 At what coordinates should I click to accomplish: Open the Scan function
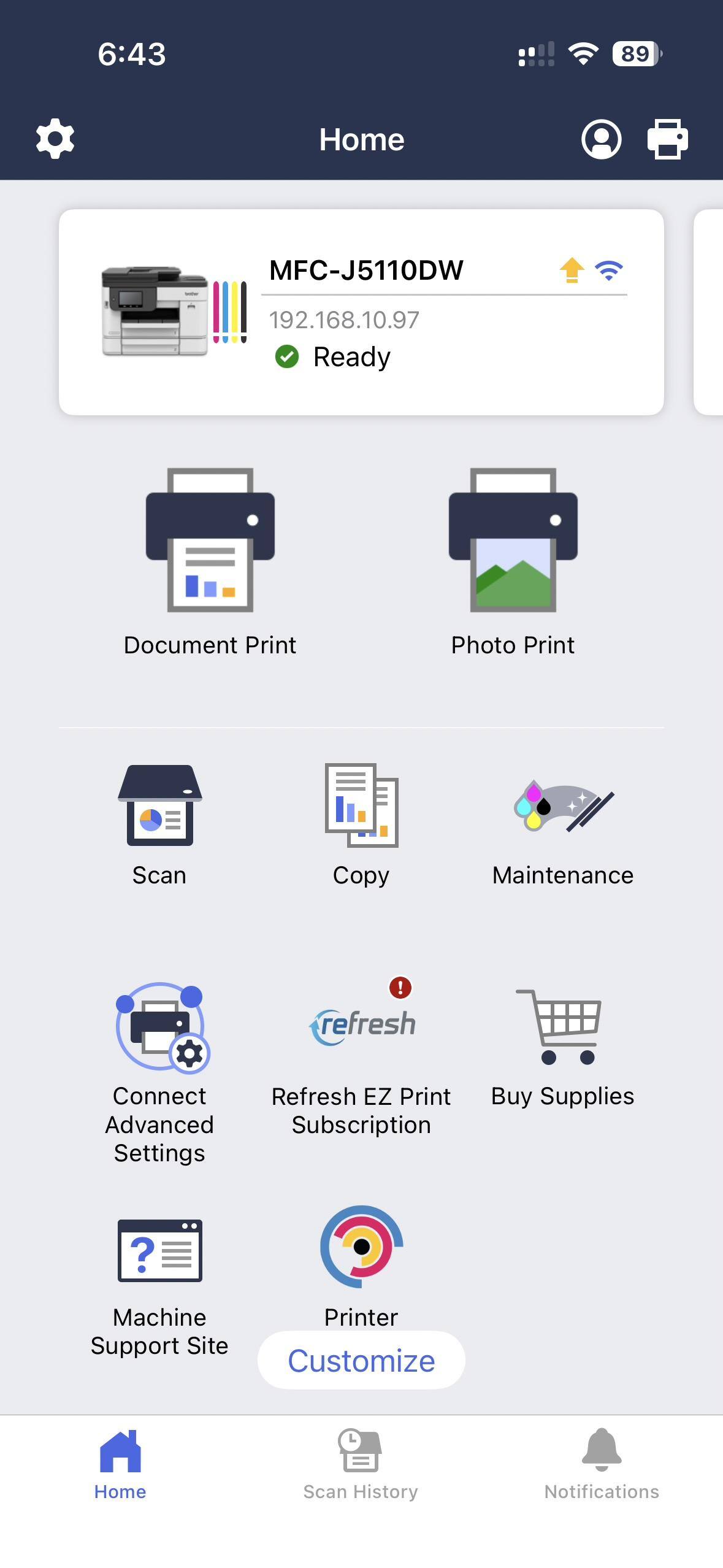pyautogui.click(x=159, y=825)
